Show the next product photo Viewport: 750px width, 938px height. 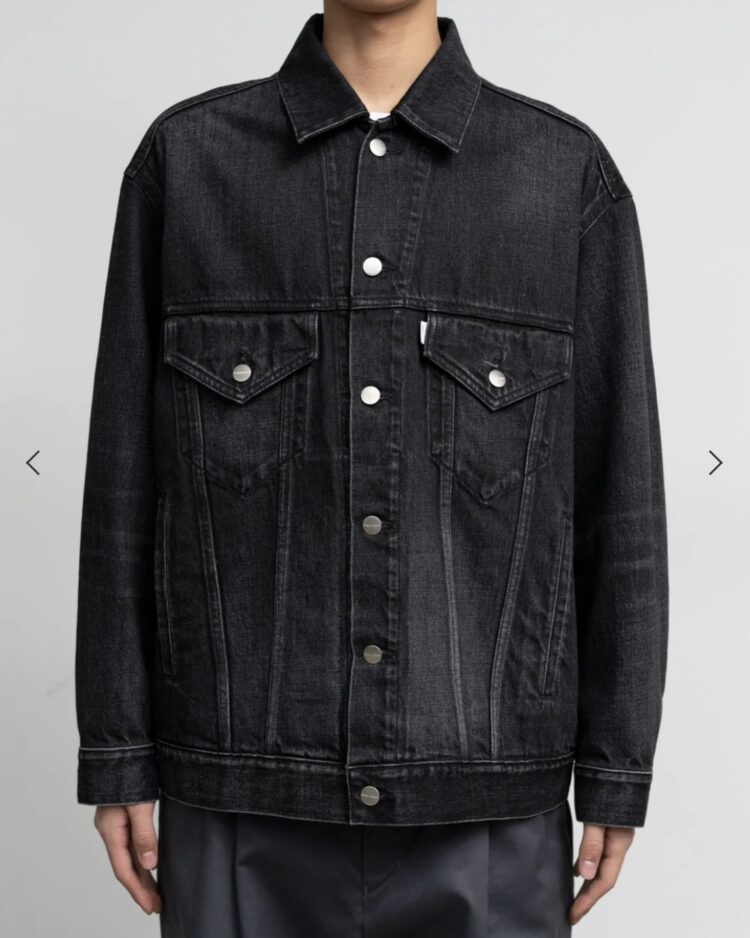tap(715, 462)
